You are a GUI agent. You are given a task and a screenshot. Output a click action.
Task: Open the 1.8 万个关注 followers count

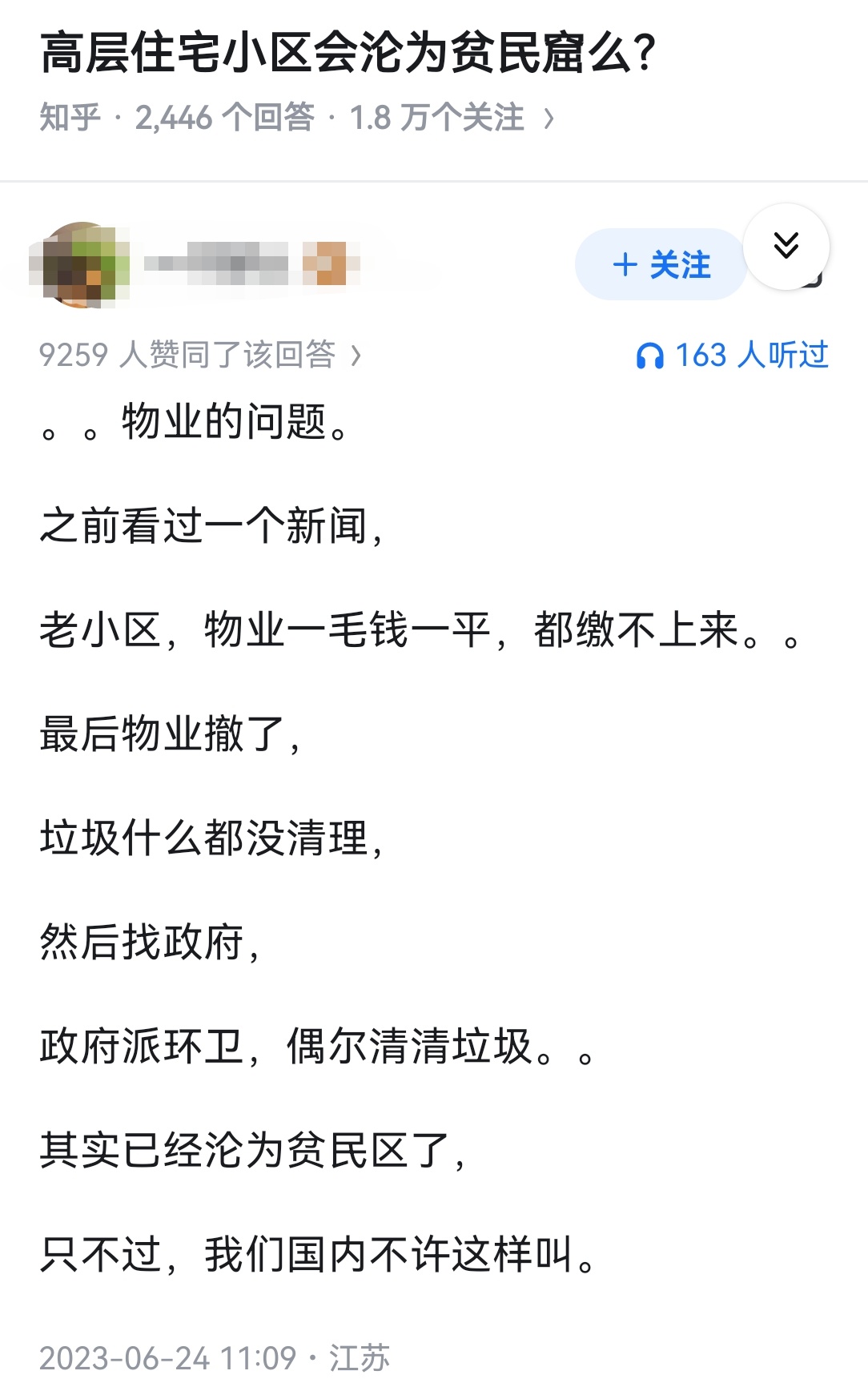(436, 117)
